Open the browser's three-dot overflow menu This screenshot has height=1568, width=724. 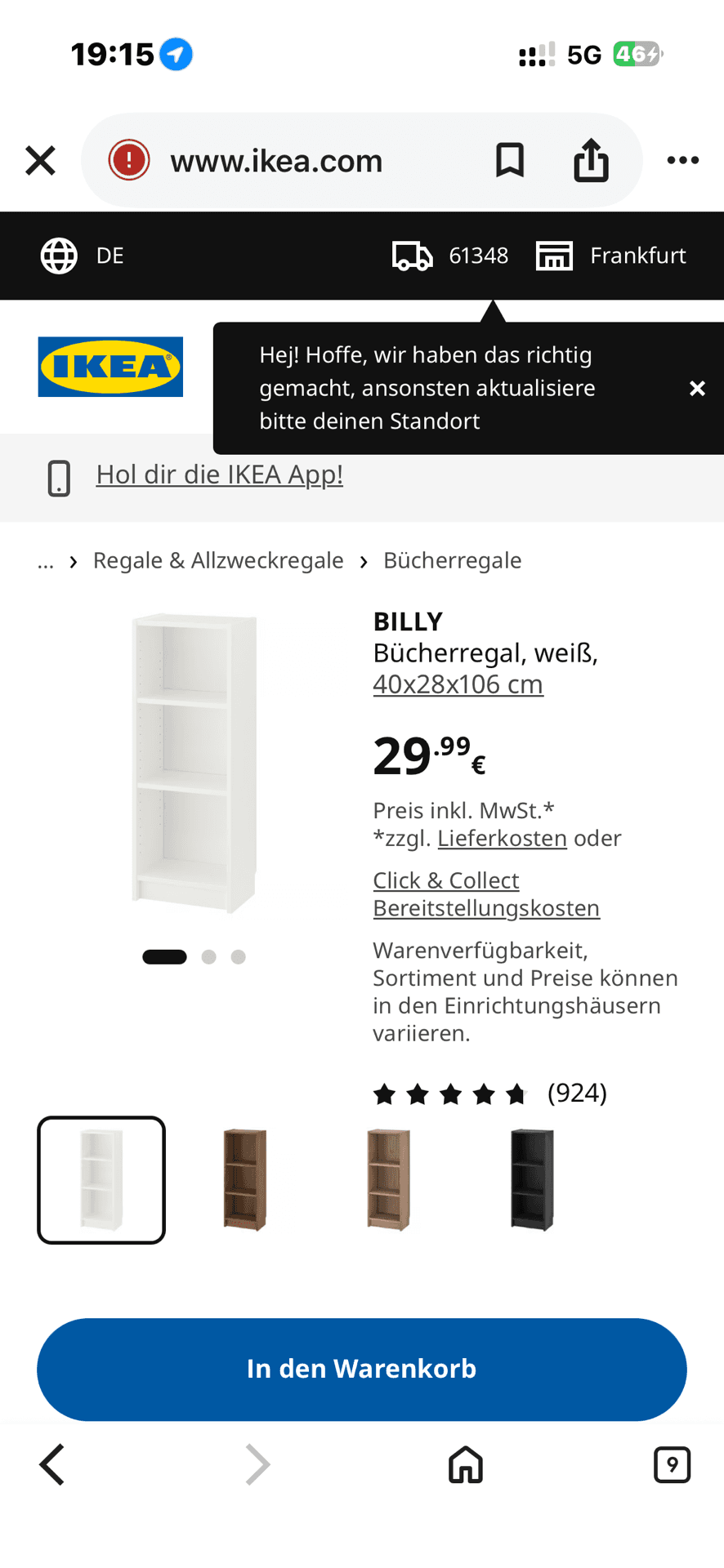682,160
